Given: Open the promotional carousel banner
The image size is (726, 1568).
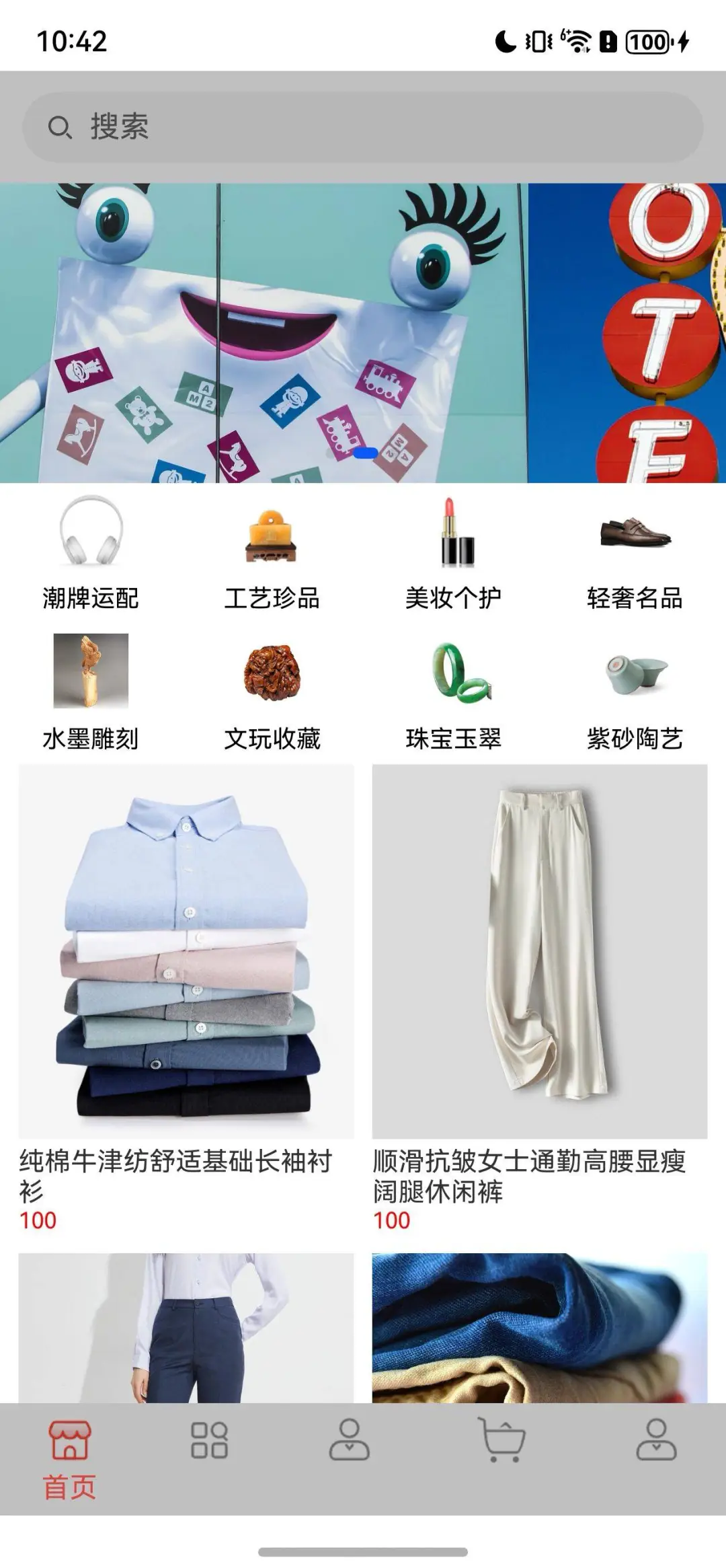Looking at the screenshot, I should [363, 333].
